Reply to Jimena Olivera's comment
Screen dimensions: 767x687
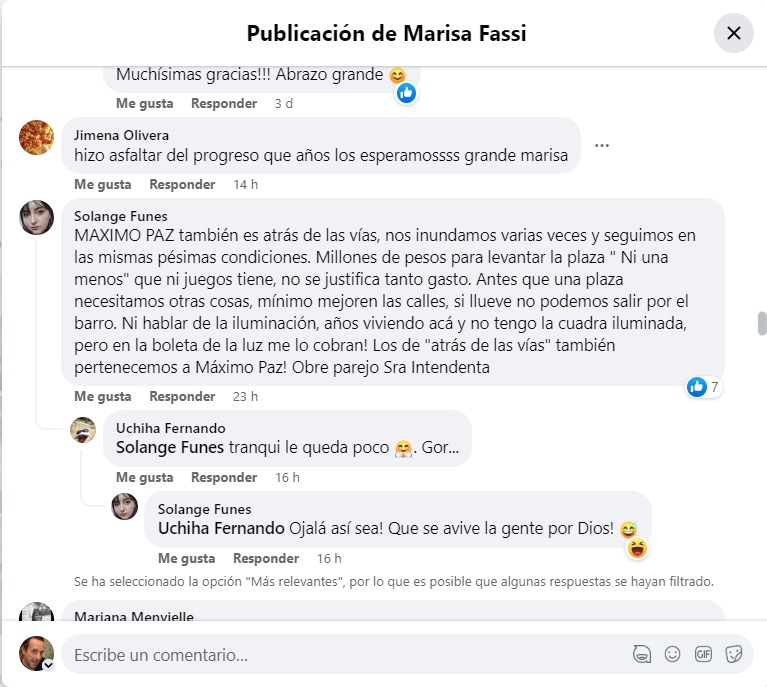click(x=182, y=184)
